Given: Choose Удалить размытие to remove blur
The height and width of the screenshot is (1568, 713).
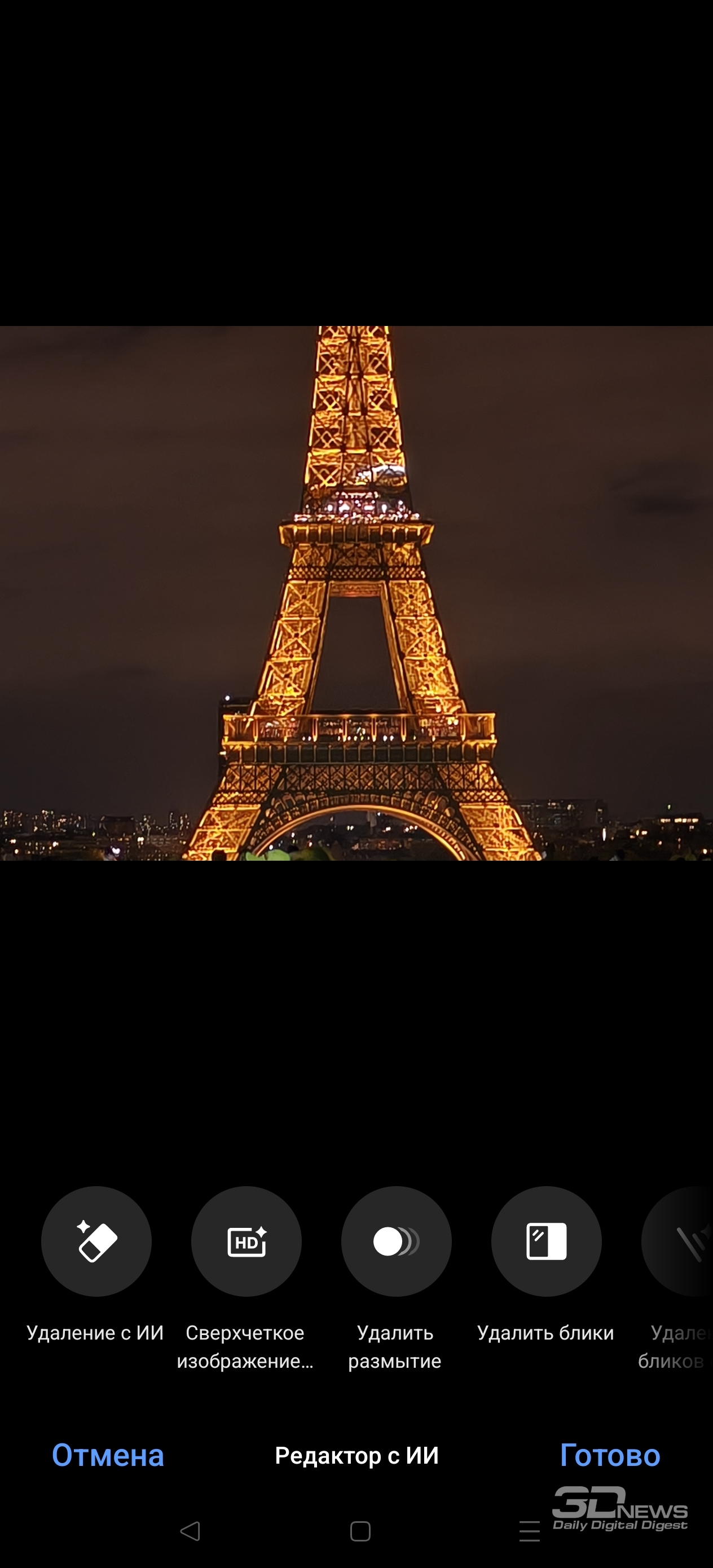Looking at the screenshot, I should pyautogui.click(x=397, y=1242).
